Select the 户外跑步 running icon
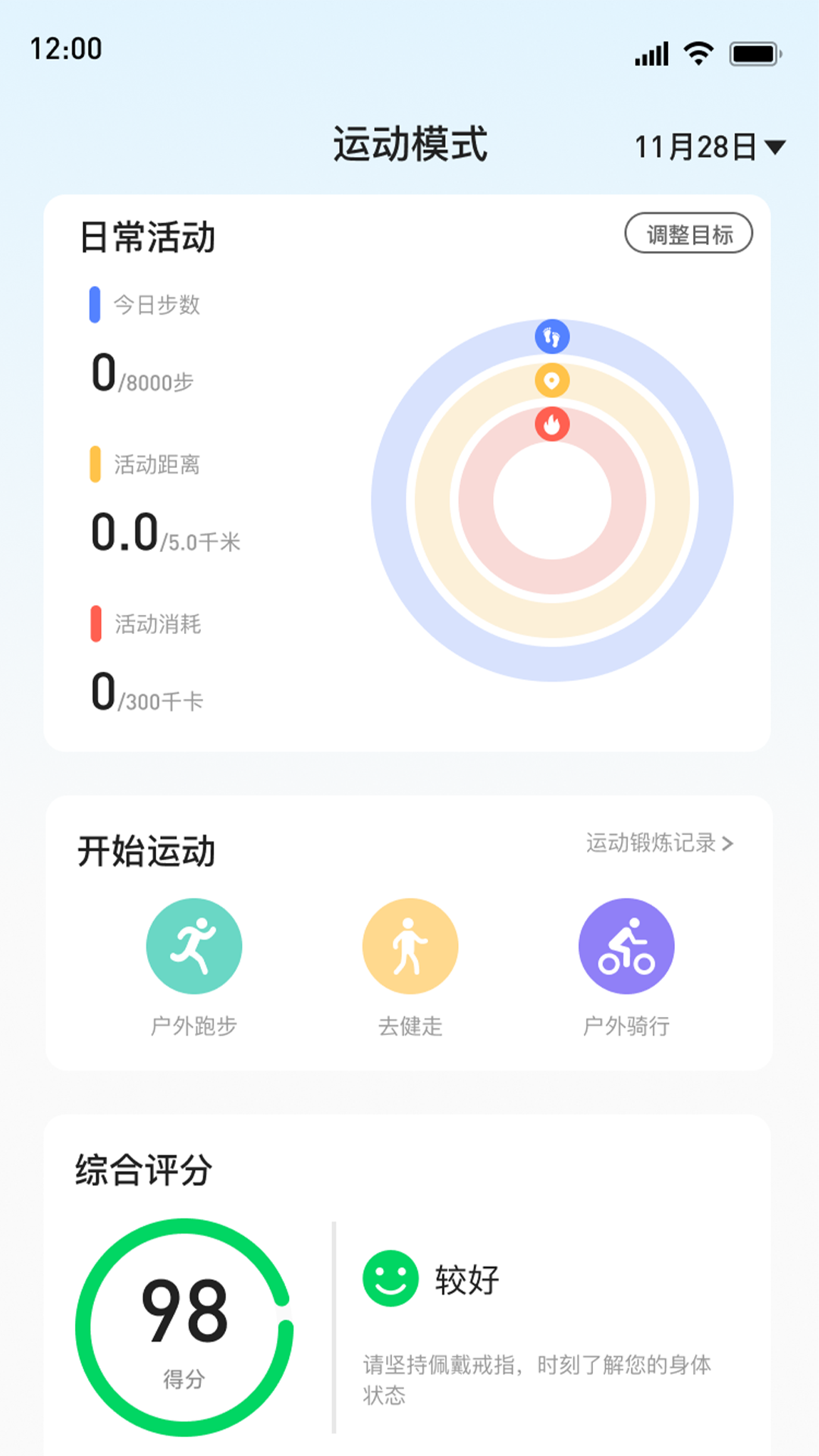819x1456 pixels. (x=195, y=945)
